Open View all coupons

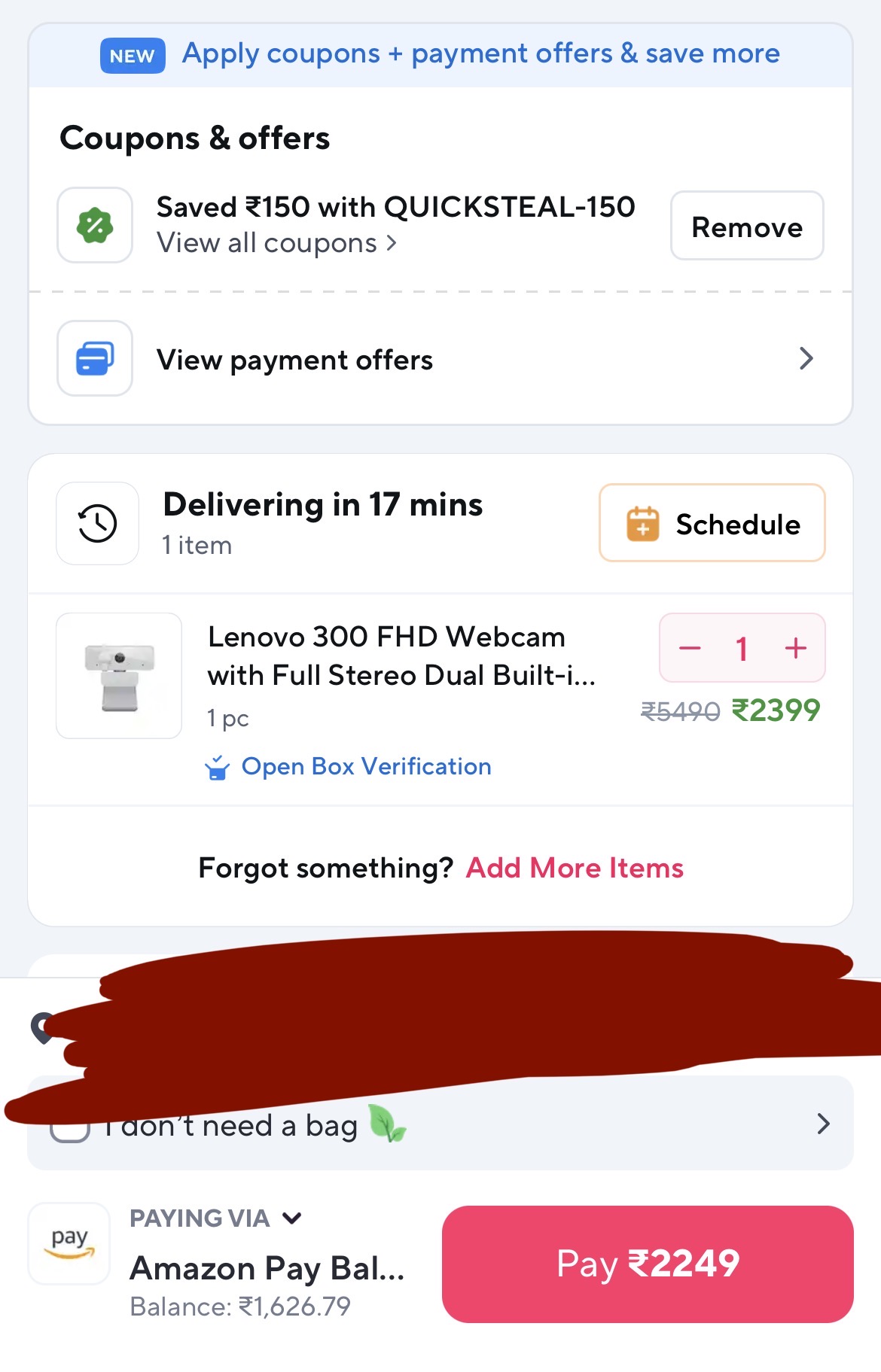coord(276,243)
